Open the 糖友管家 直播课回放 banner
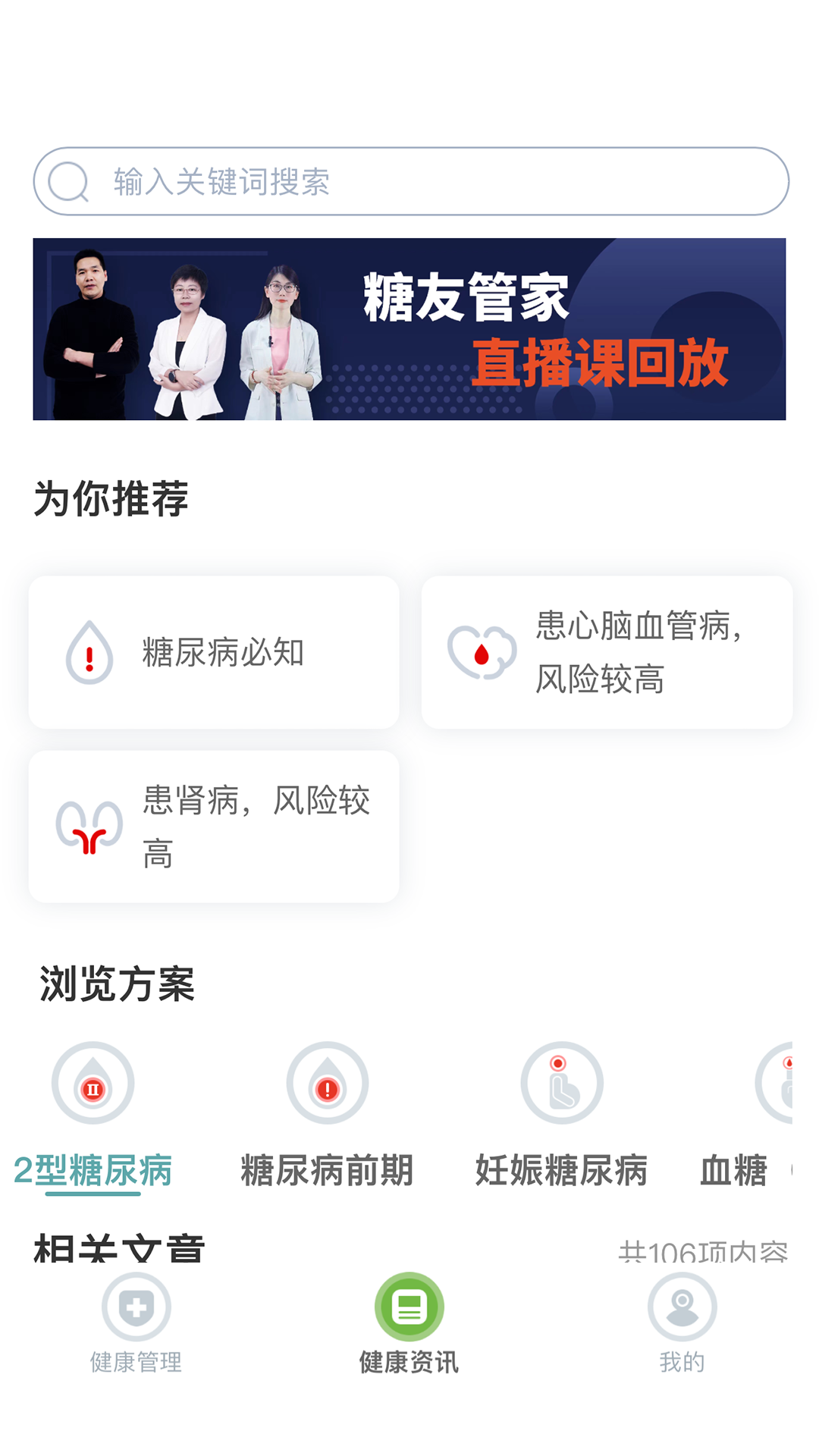The width and height of the screenshot is (819, 1456). 409,329
